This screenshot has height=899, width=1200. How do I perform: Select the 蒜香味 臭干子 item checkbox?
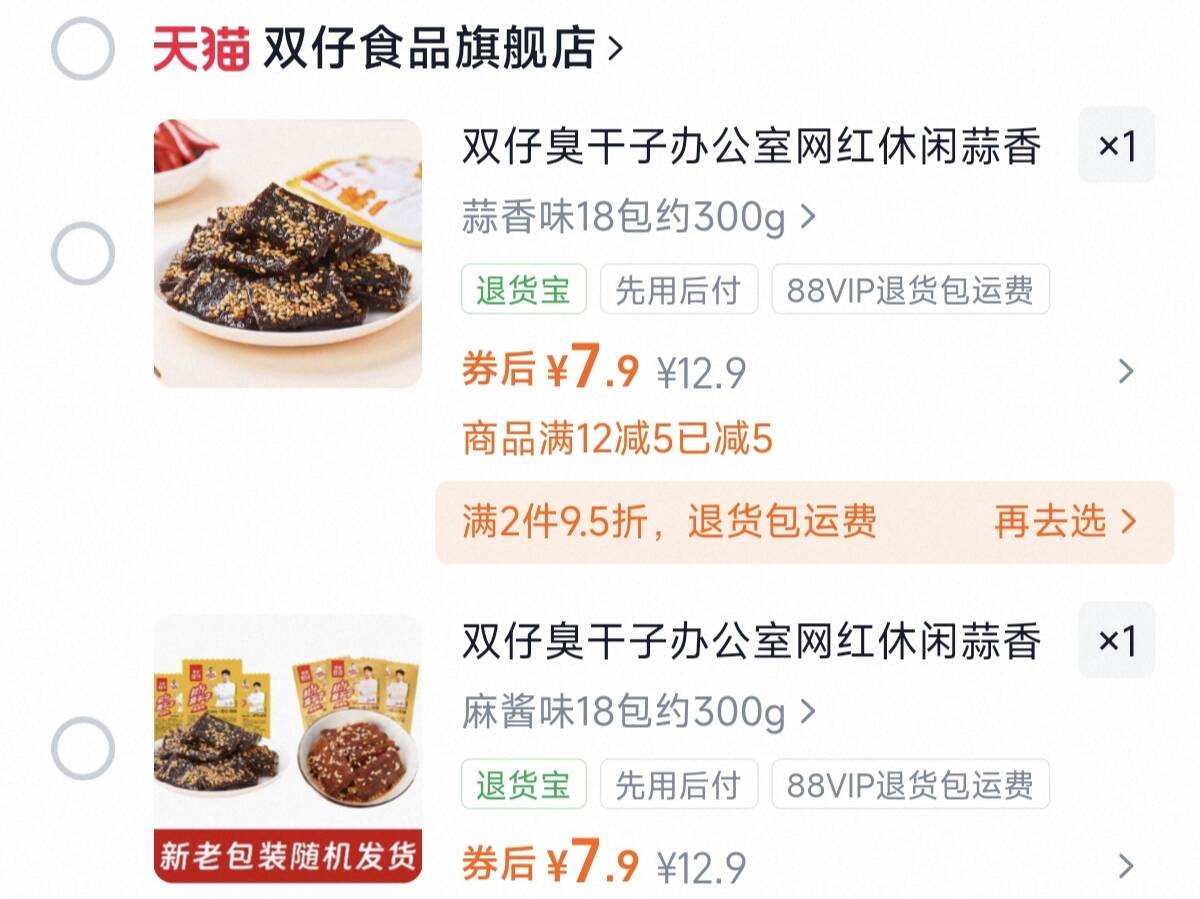pyautogui.click(x=83, y=254)
